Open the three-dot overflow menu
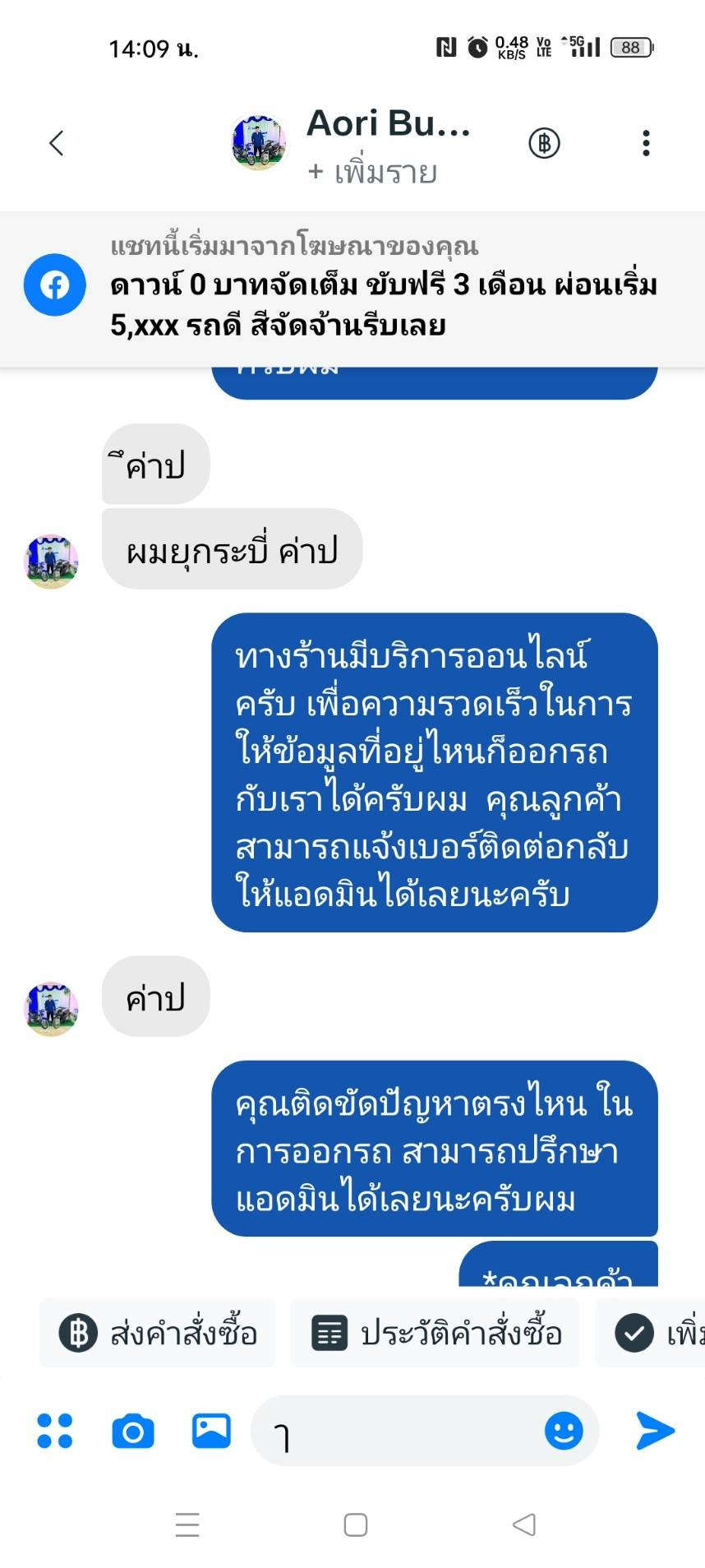 pyautogui.click(x=646, y=143)
